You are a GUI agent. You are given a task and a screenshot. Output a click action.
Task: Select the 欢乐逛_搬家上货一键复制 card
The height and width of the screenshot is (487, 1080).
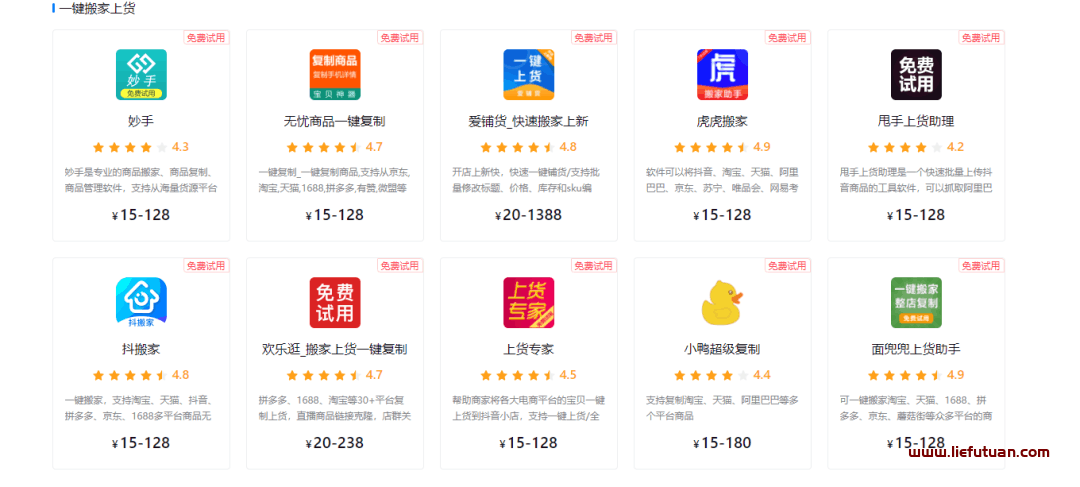tap(334, 349)
